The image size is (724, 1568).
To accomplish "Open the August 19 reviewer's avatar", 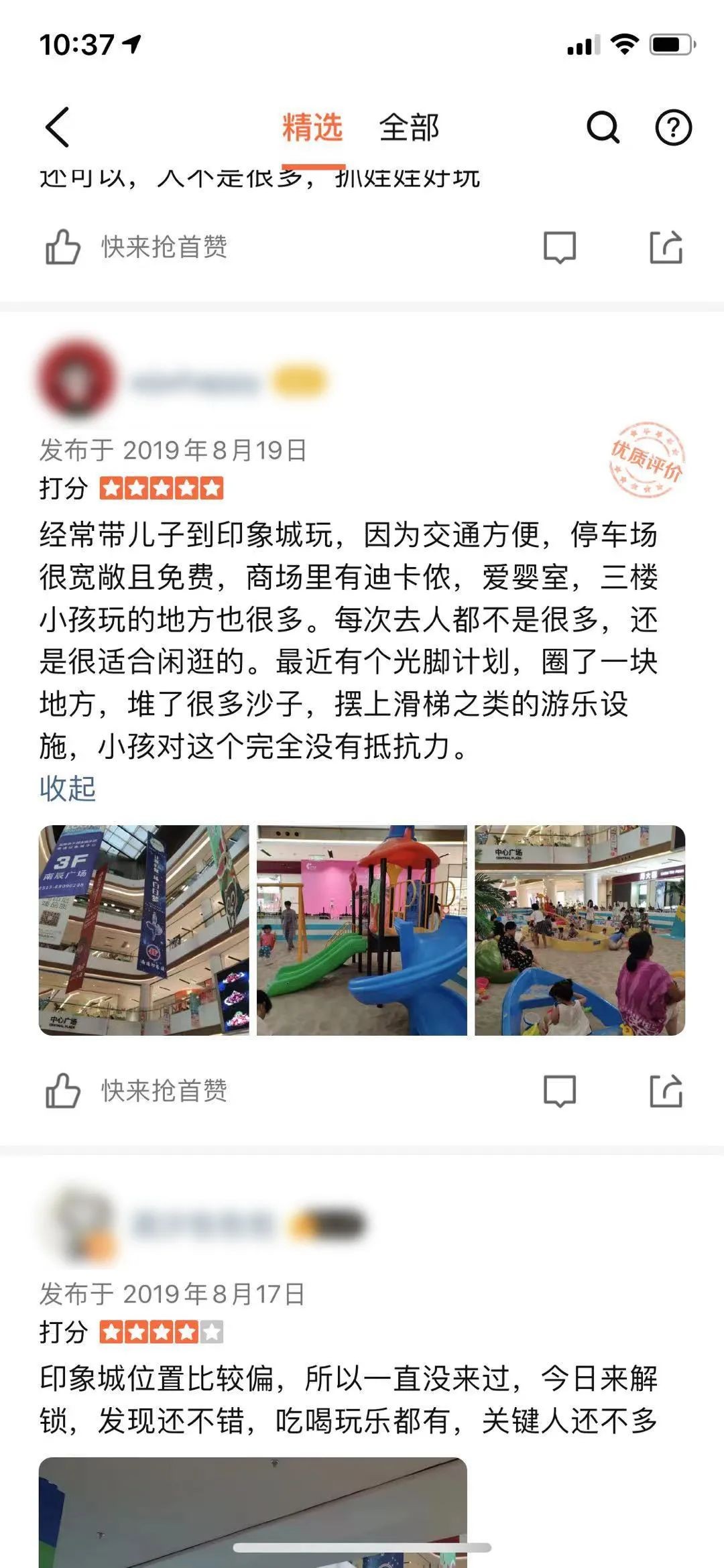I will pyautogui.click(x=77, y=380).
